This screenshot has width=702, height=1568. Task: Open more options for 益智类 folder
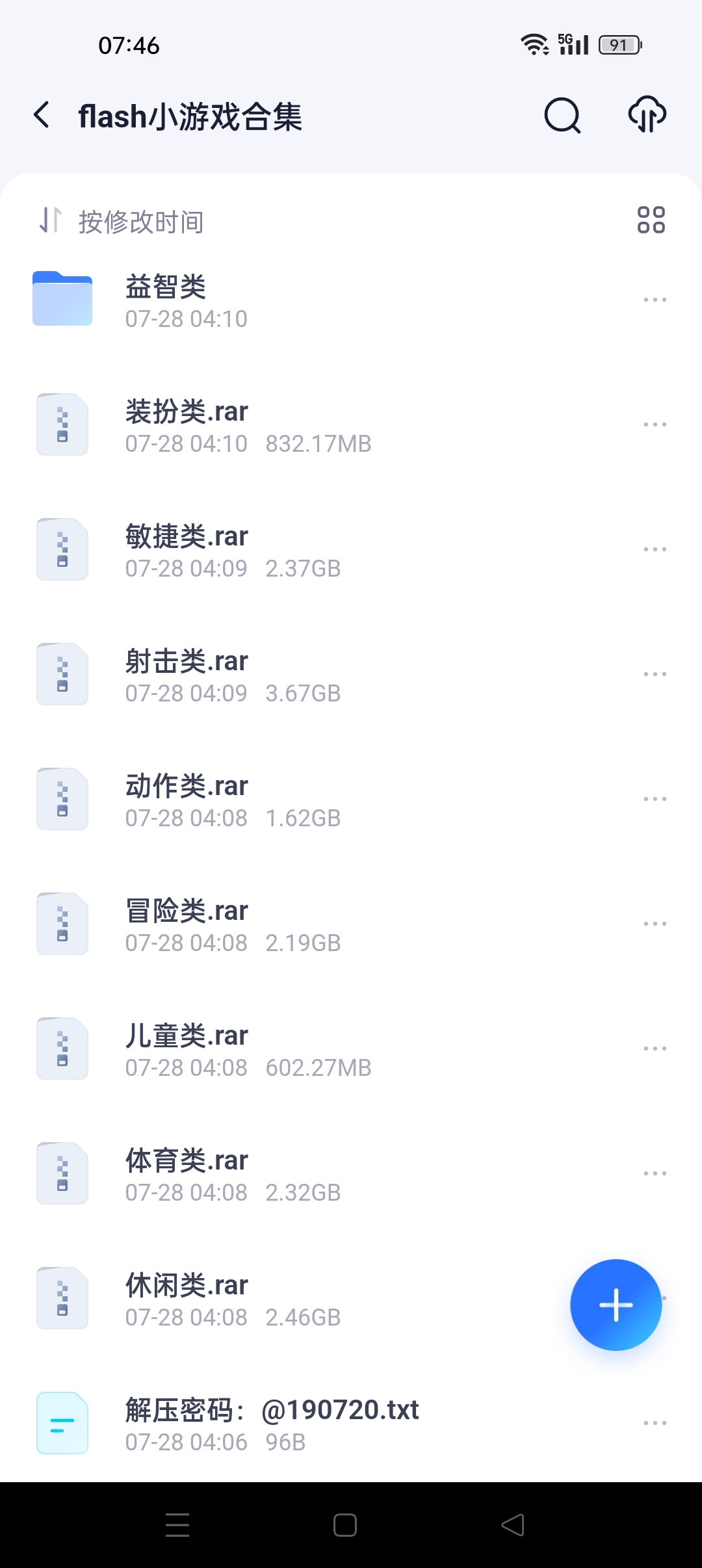click(x=655, y=298)
